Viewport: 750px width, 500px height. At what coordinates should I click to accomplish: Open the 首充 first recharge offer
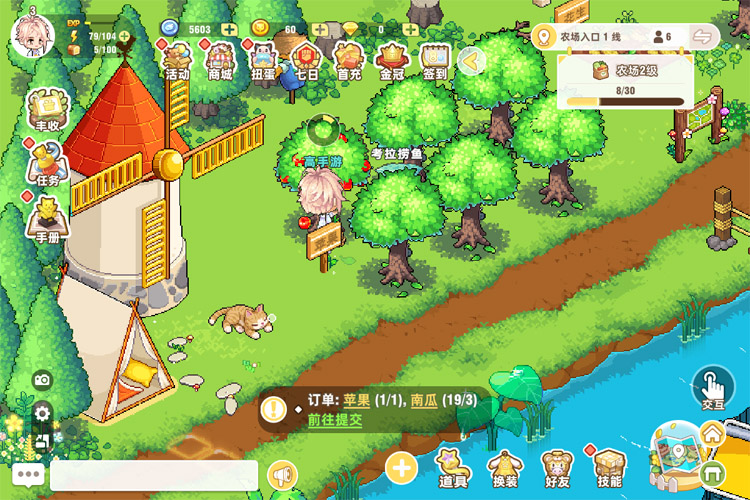(x=349, y=61)
